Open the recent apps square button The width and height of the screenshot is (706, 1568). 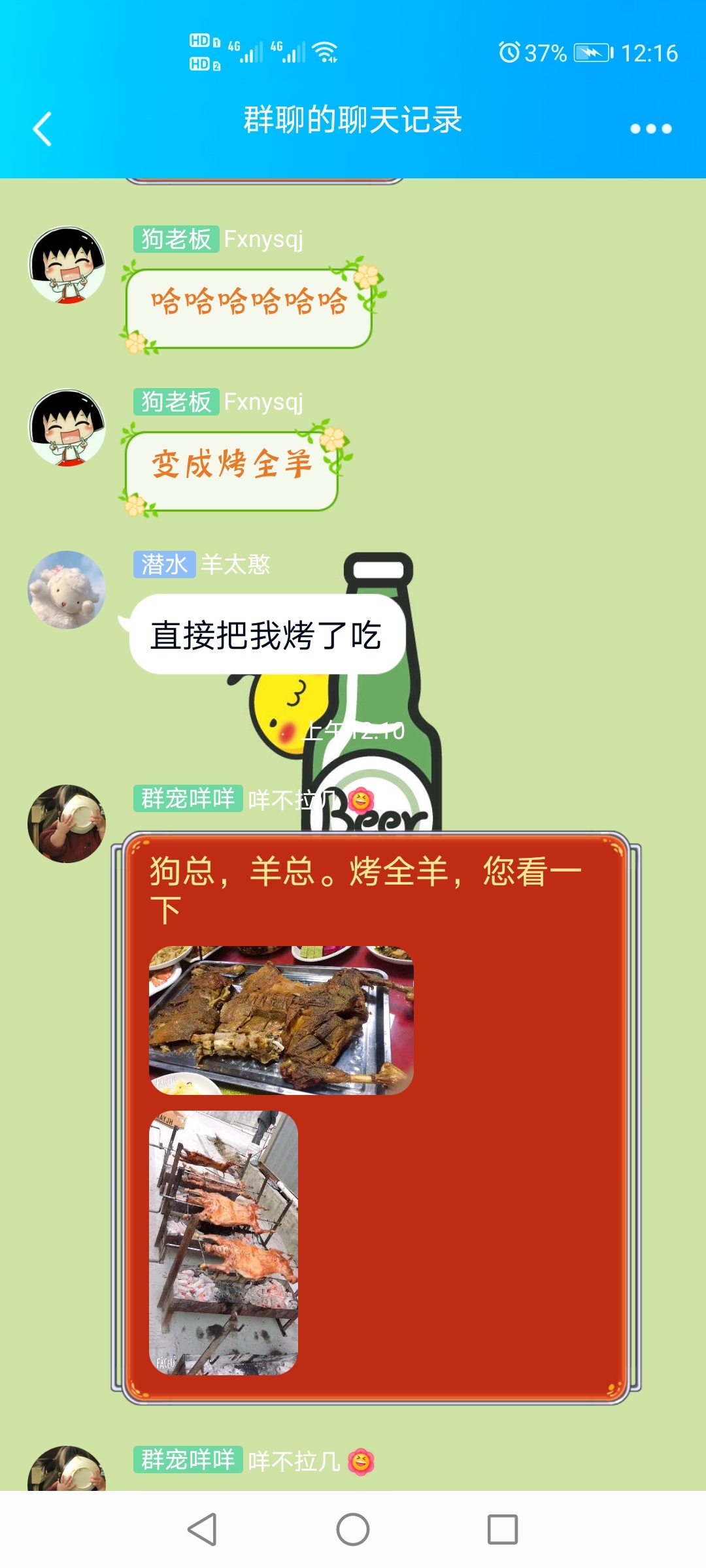coord(503,1529)
